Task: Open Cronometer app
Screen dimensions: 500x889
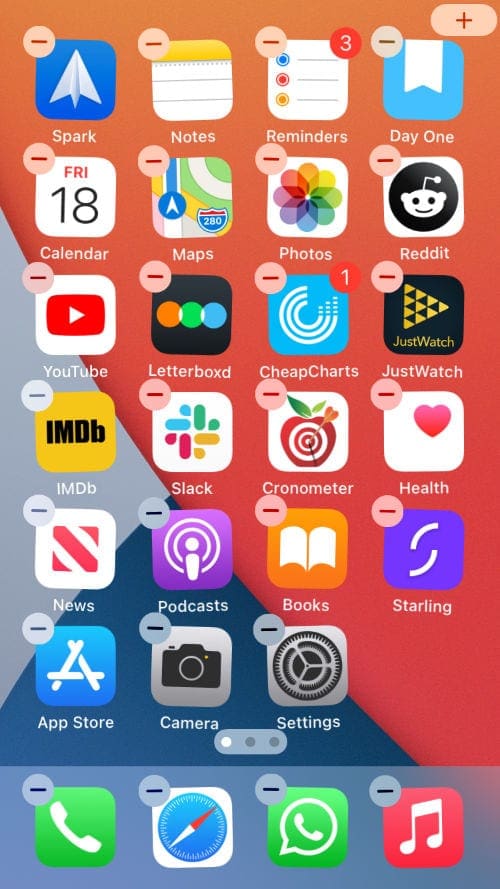Action: coord(308,431)
